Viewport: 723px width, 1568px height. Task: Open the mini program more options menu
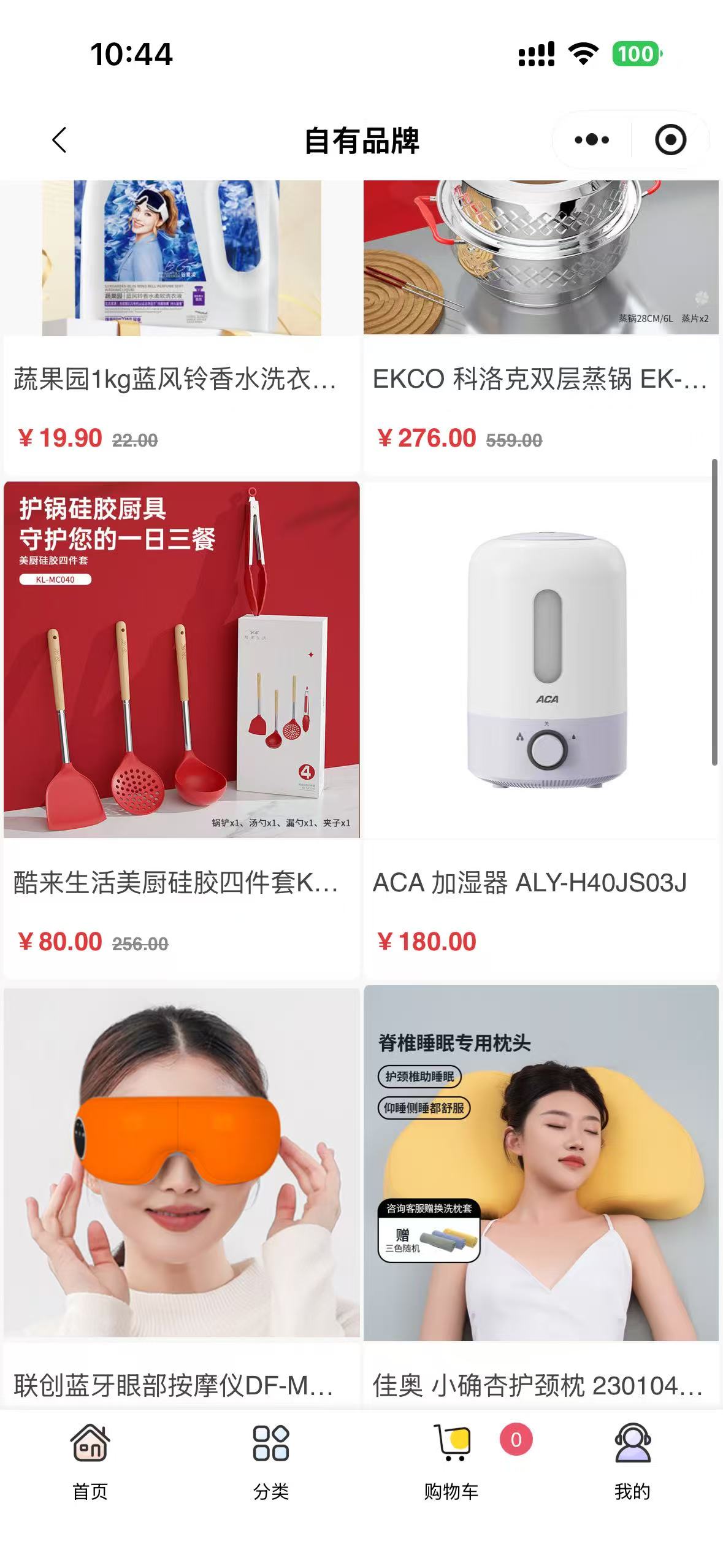click(x=592, y=140)
